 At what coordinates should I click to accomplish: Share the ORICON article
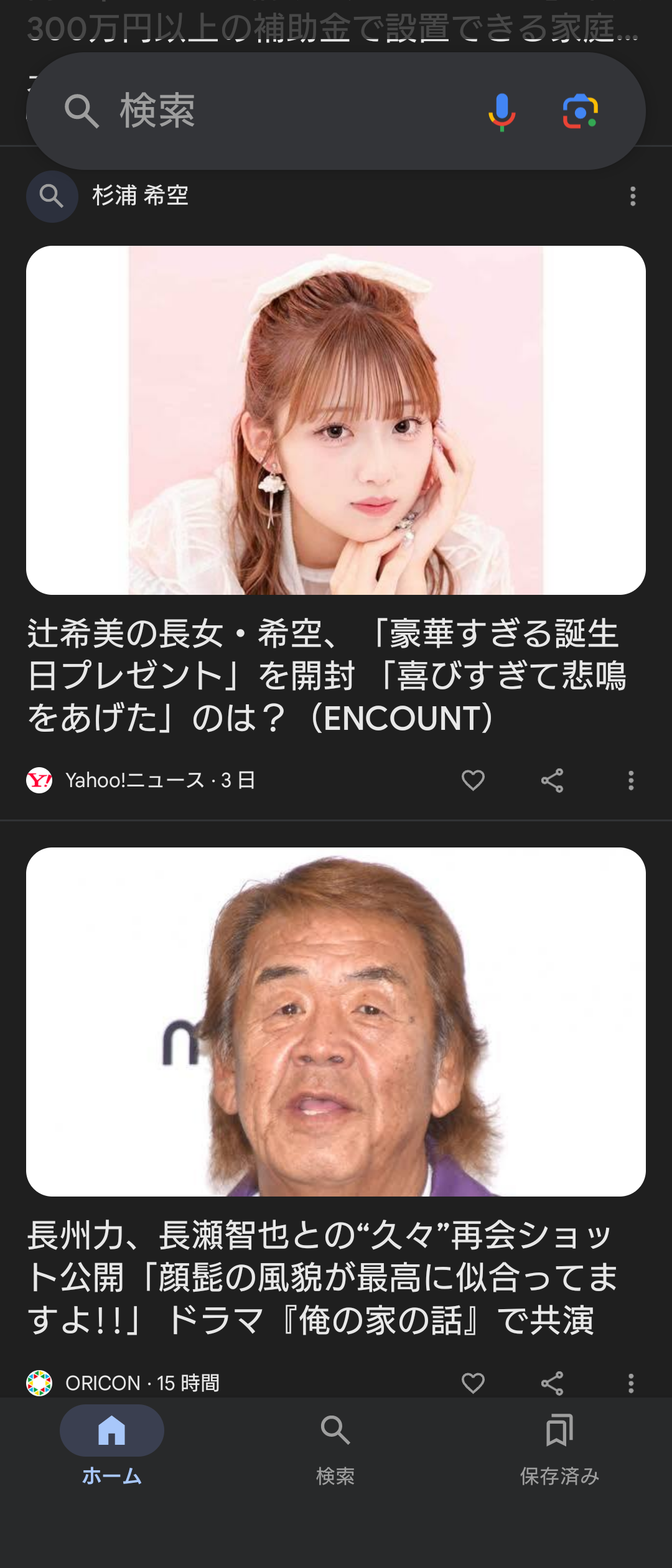[552, 1383]
